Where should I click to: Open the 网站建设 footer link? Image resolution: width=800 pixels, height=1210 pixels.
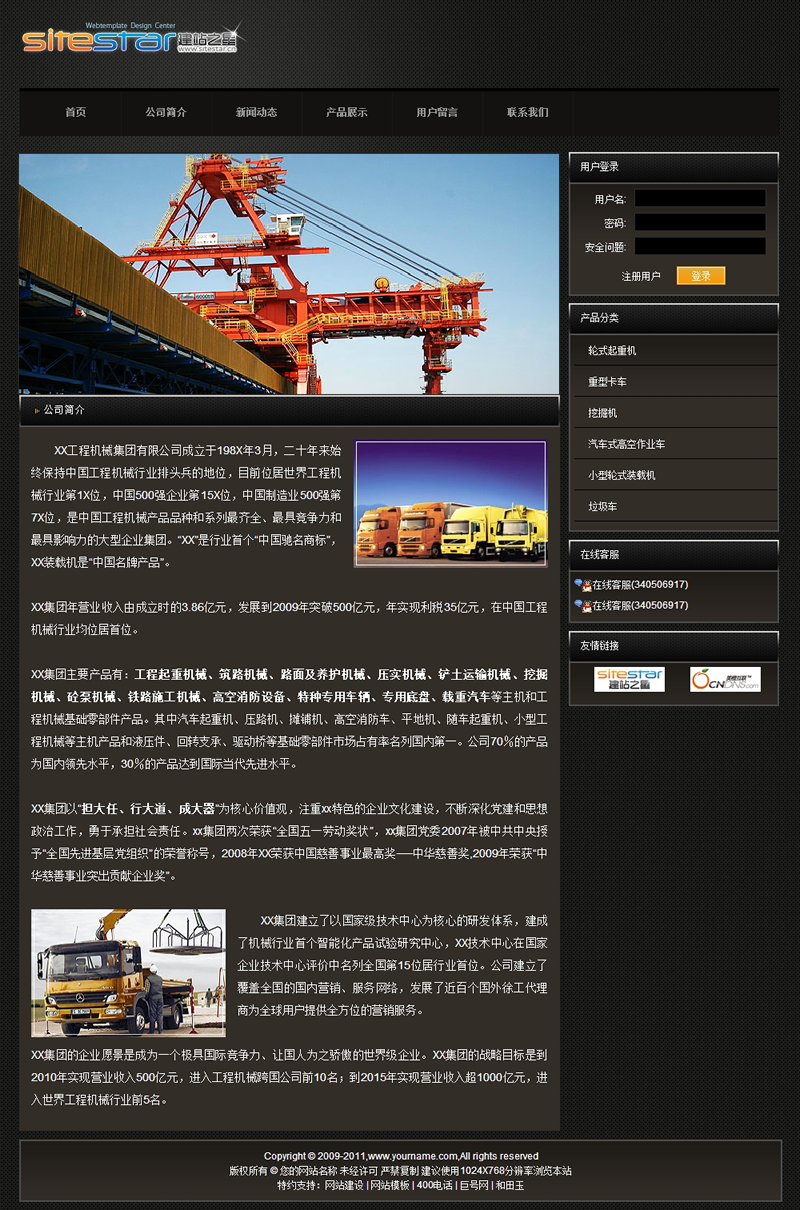pyautogui.click(x=344, y=1185)
